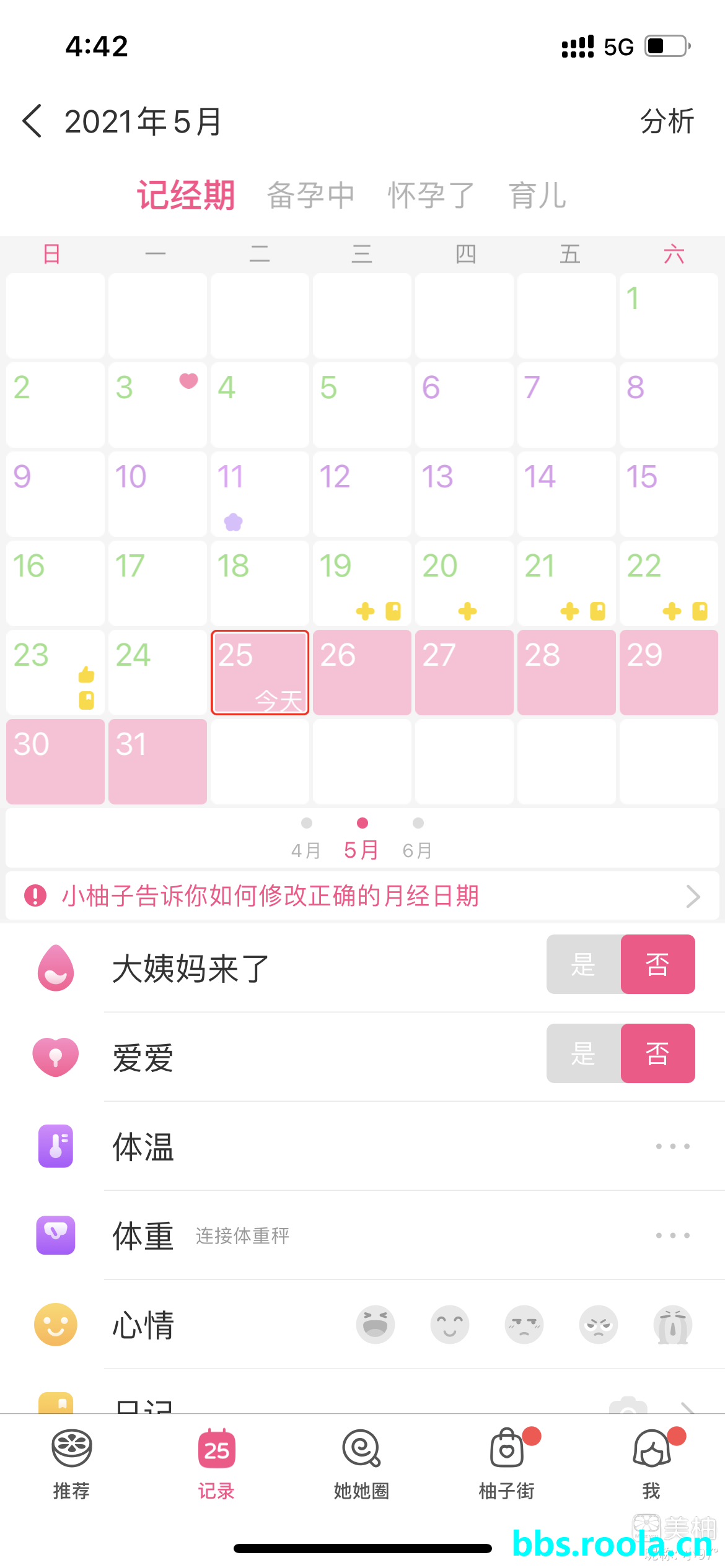
Task: Tap the back arrow beside 2021年5月
Action: tap(32, 121)
